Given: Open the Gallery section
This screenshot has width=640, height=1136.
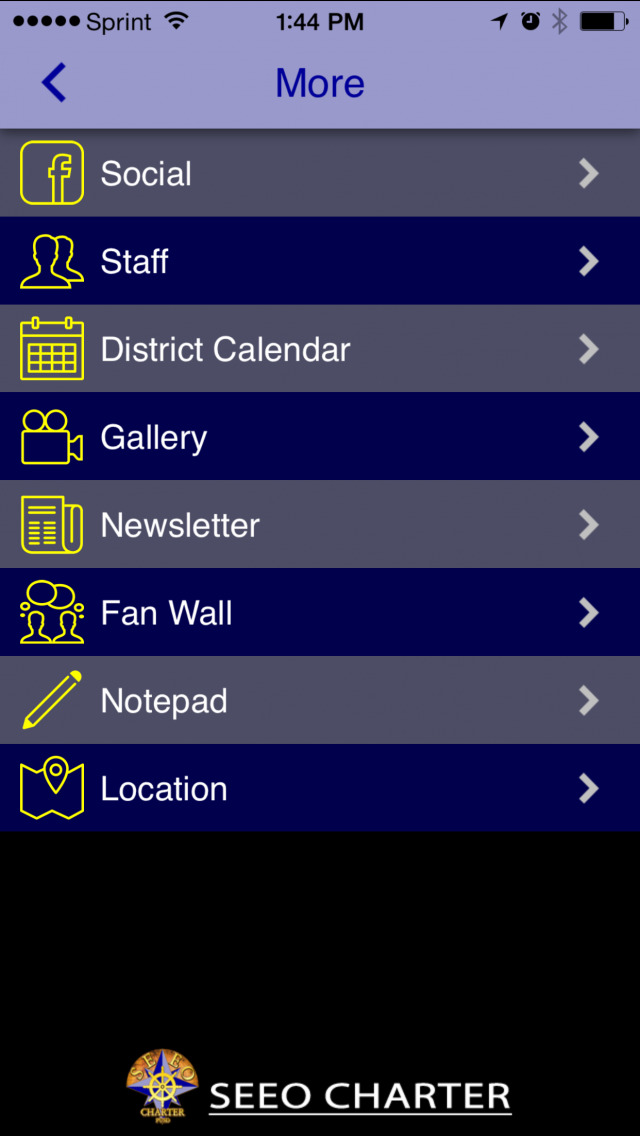Looking at the screenshot, I should click(320, 437).
